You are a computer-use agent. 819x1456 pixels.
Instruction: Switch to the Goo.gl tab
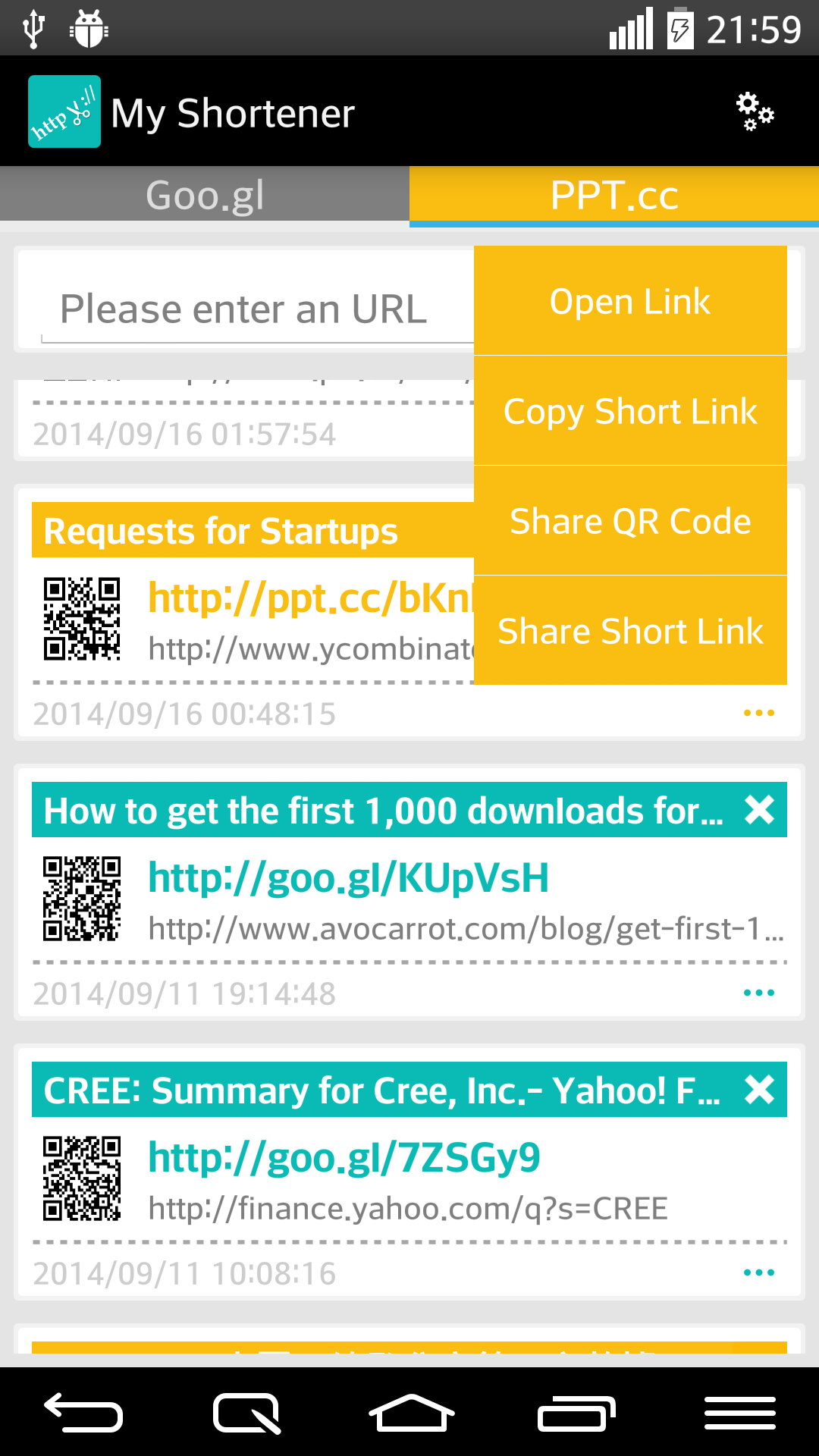(x=205, y=195)
